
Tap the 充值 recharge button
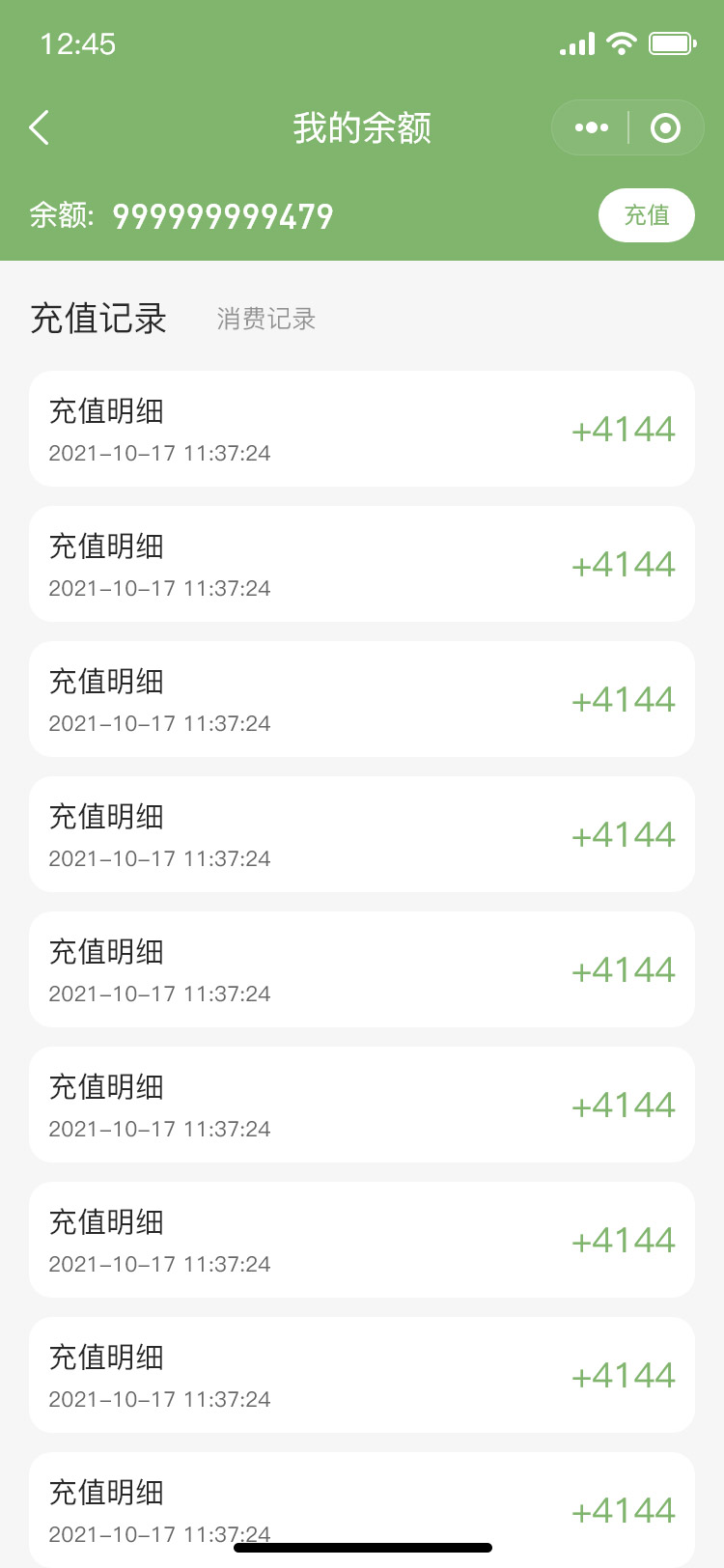pos(647,214)
